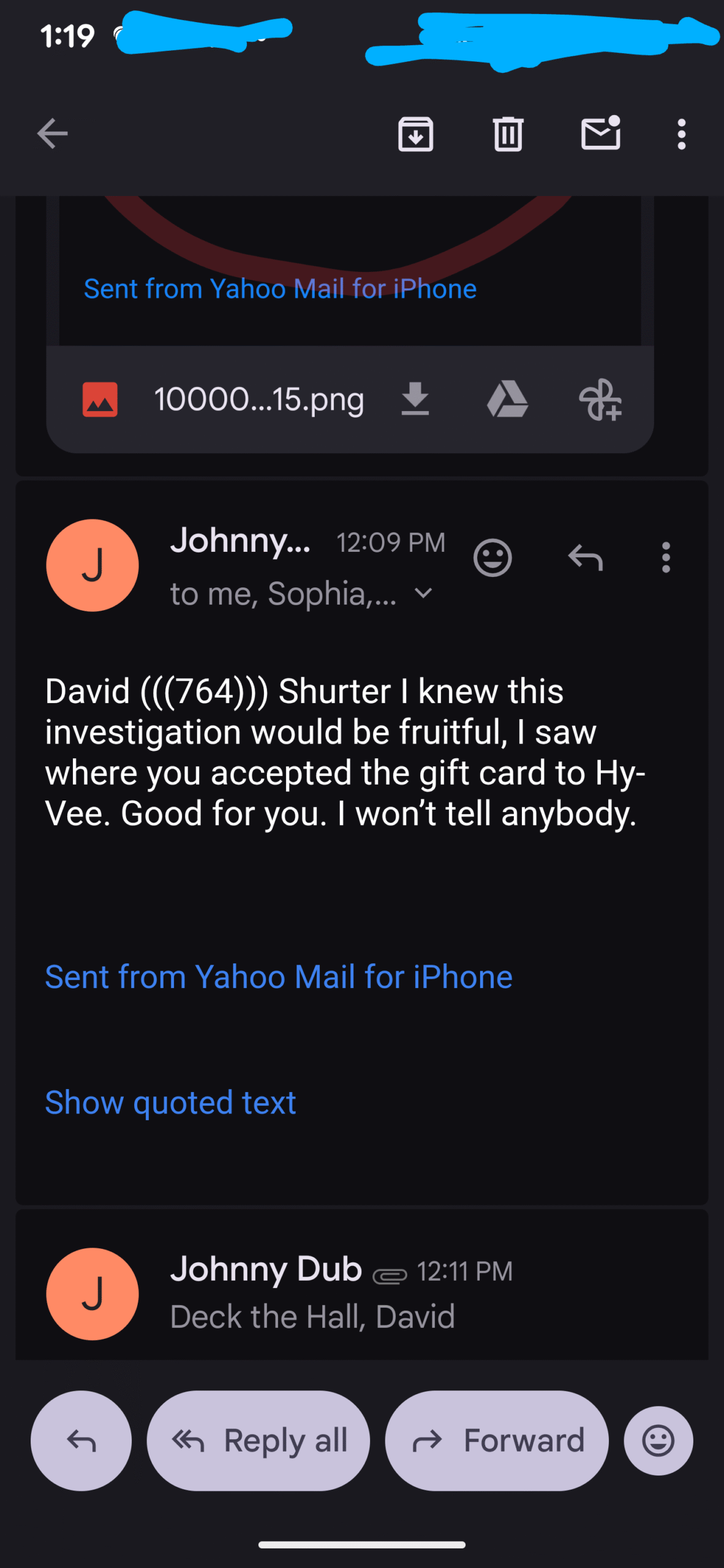This screenshot has height=1568, width=724.
Task: Go back to the inbox
Action: coord(52,134)
